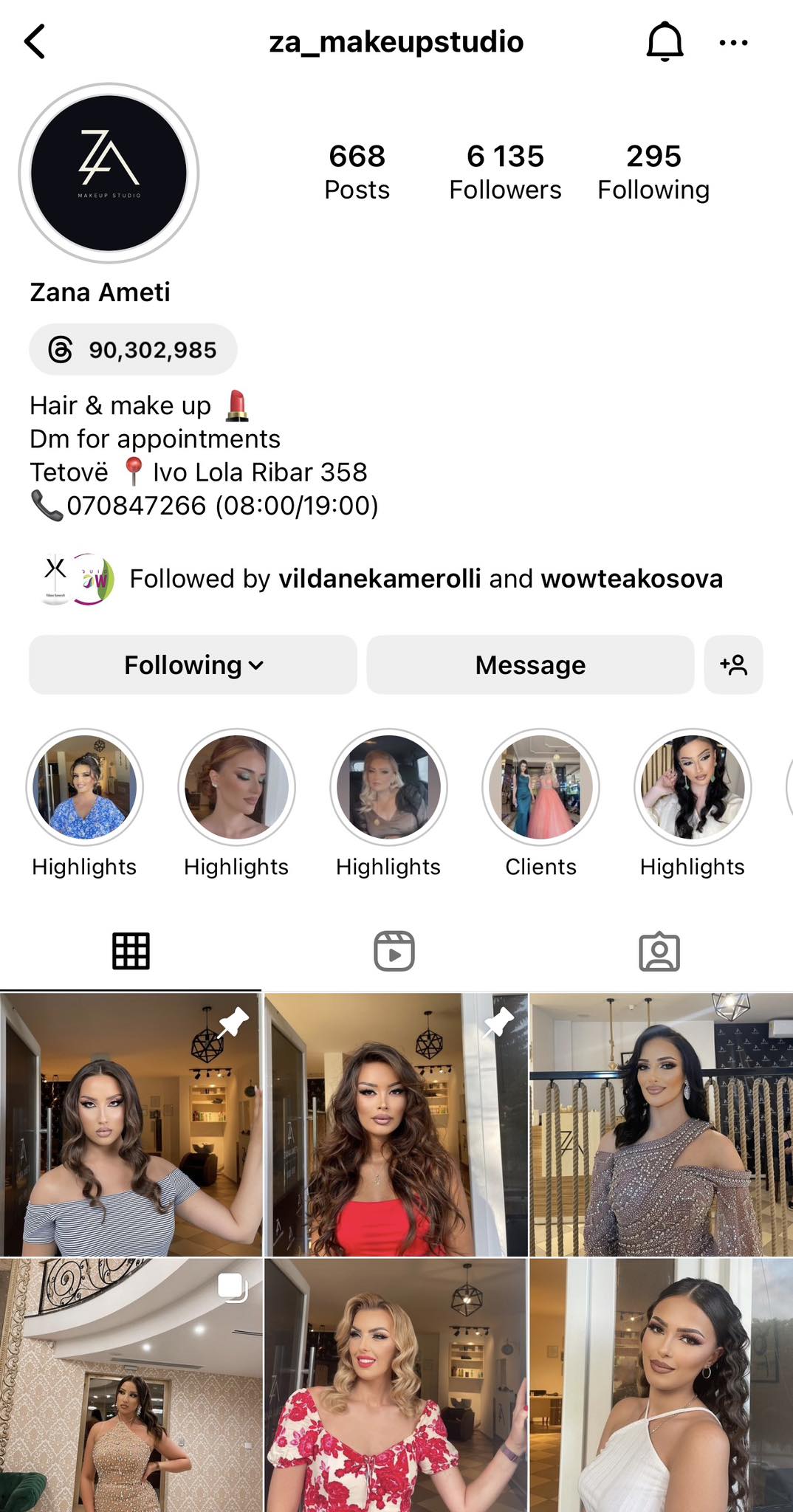Open the notifications bell for this profile

coord(665,41)
